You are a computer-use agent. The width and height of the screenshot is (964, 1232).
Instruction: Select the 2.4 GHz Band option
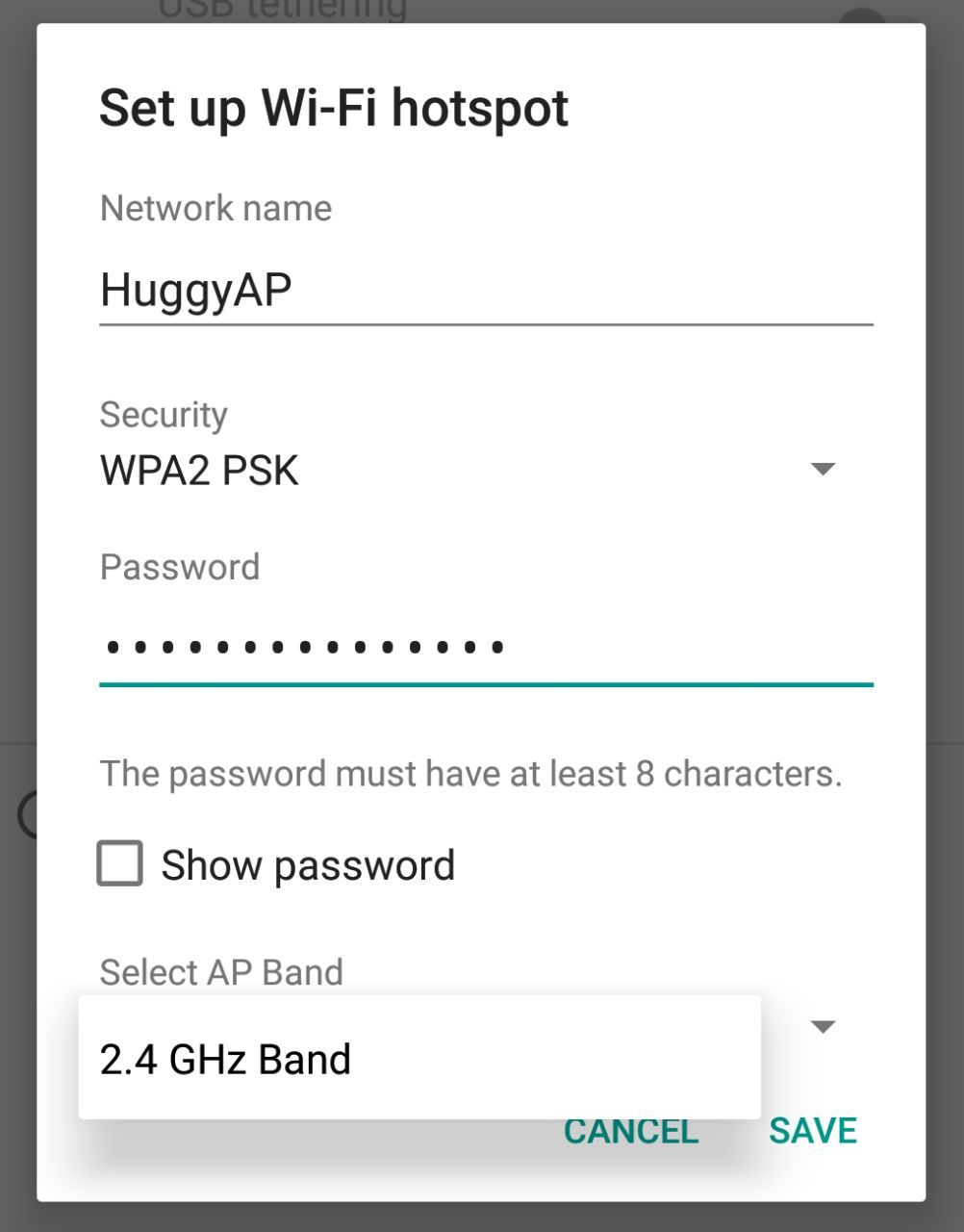419,1058
